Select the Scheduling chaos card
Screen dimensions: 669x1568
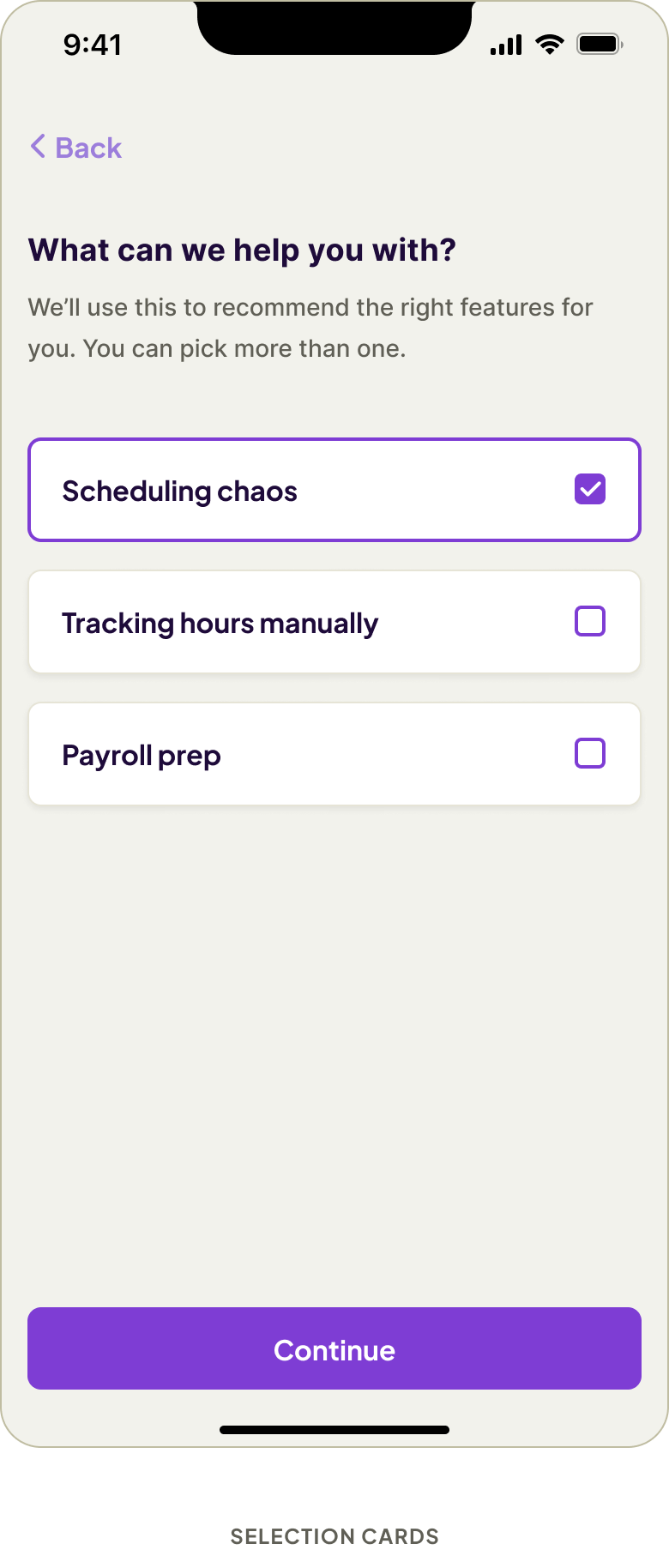[x=334, y=489]
